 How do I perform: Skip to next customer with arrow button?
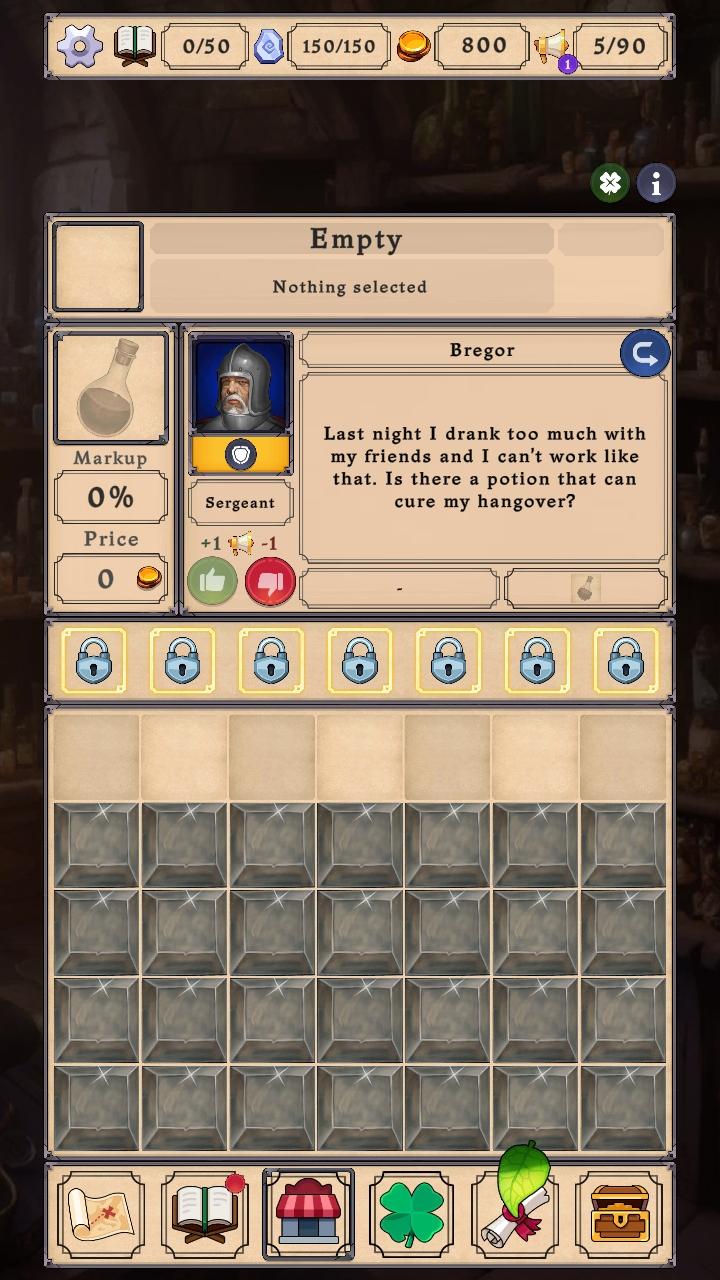[x=645, y=354]
